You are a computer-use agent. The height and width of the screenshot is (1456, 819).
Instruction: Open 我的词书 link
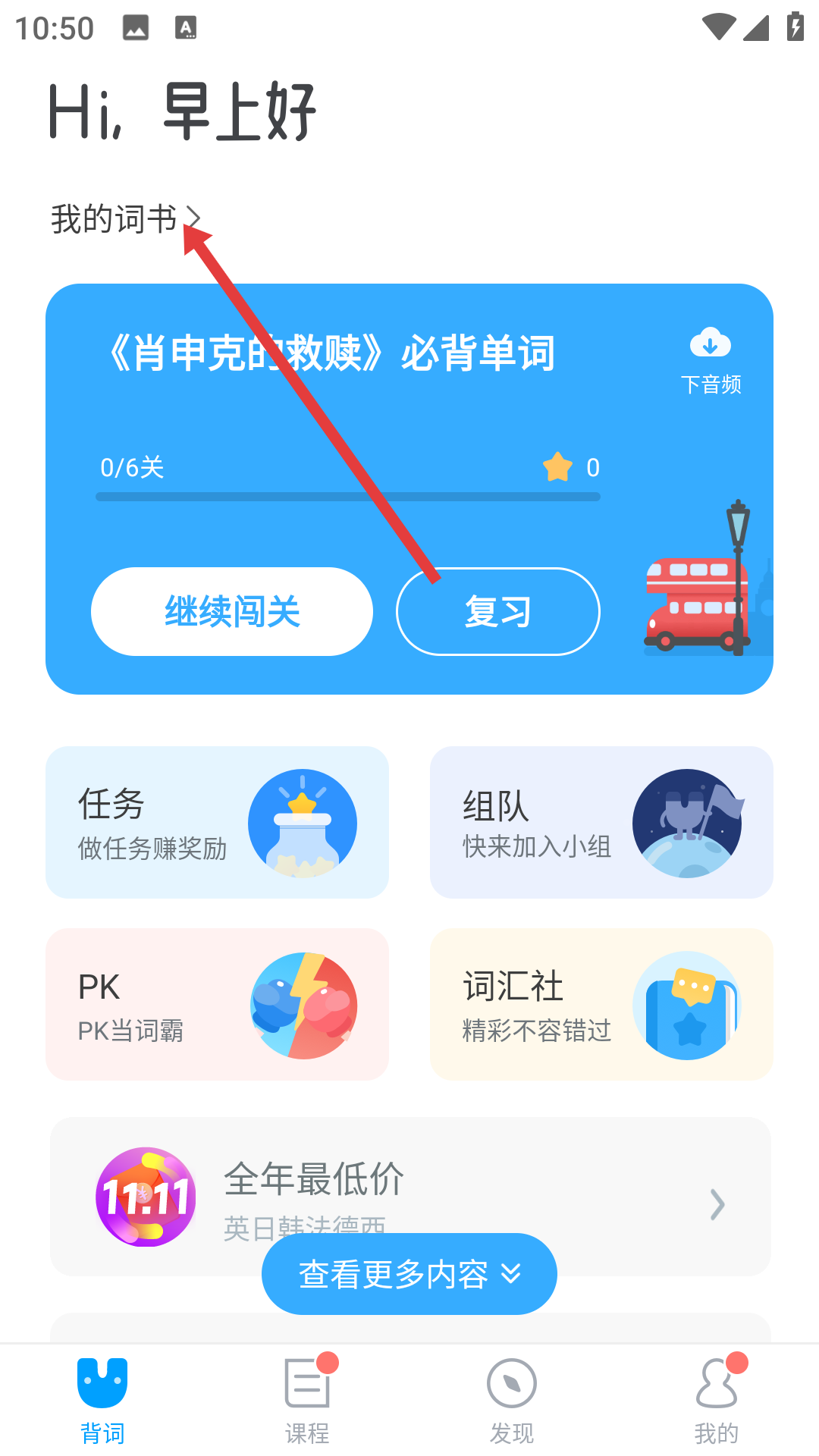[125, 219]
